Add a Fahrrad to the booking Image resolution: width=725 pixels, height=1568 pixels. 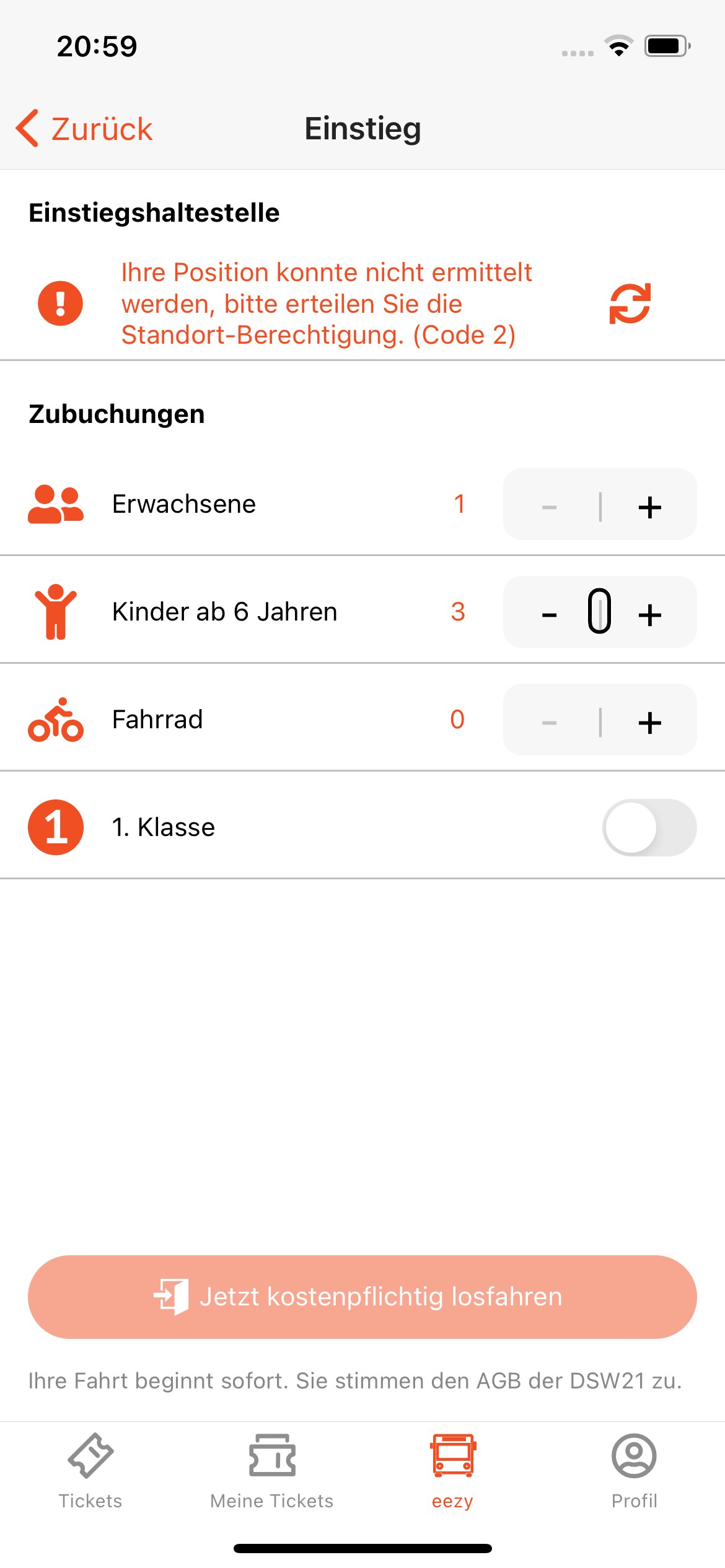point(649,721)
